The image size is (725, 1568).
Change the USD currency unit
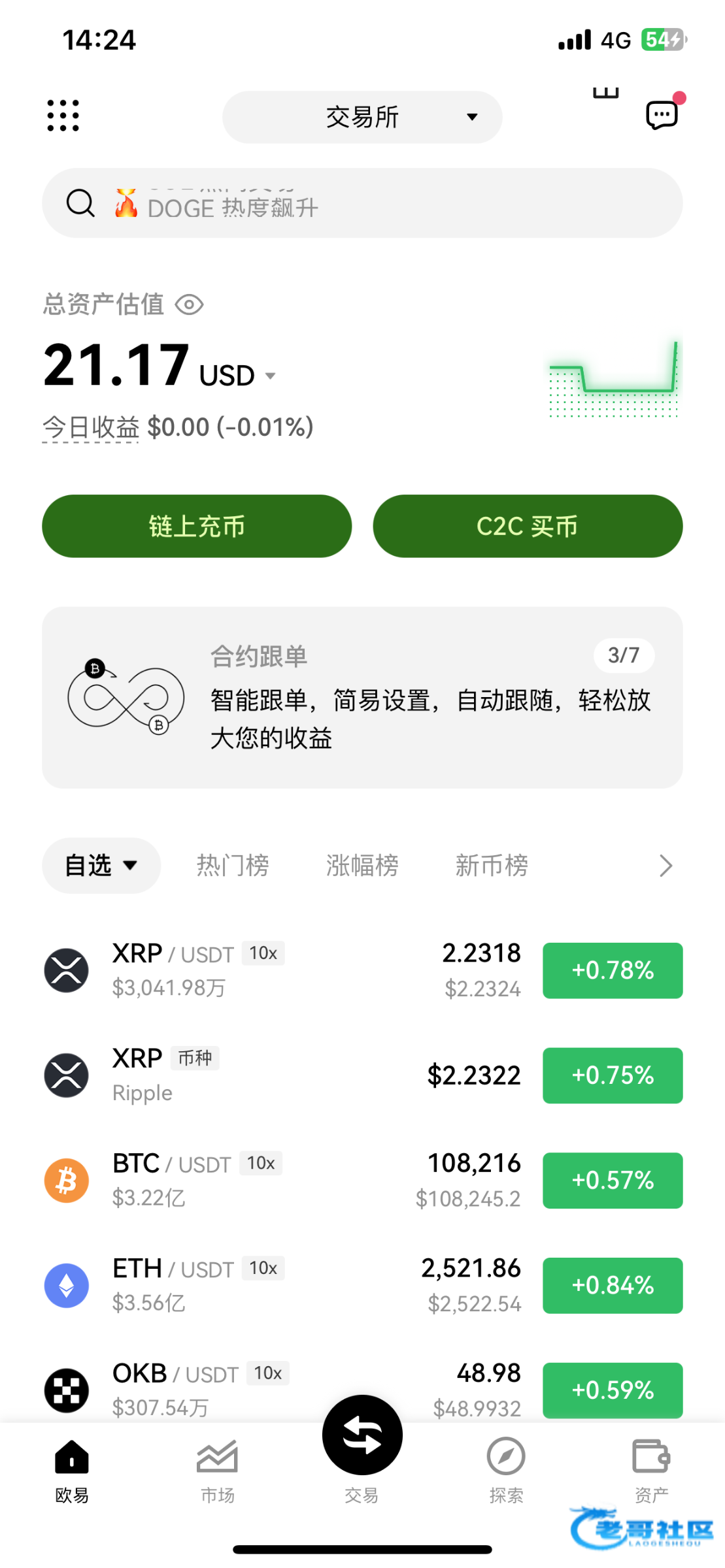point(238,376)
